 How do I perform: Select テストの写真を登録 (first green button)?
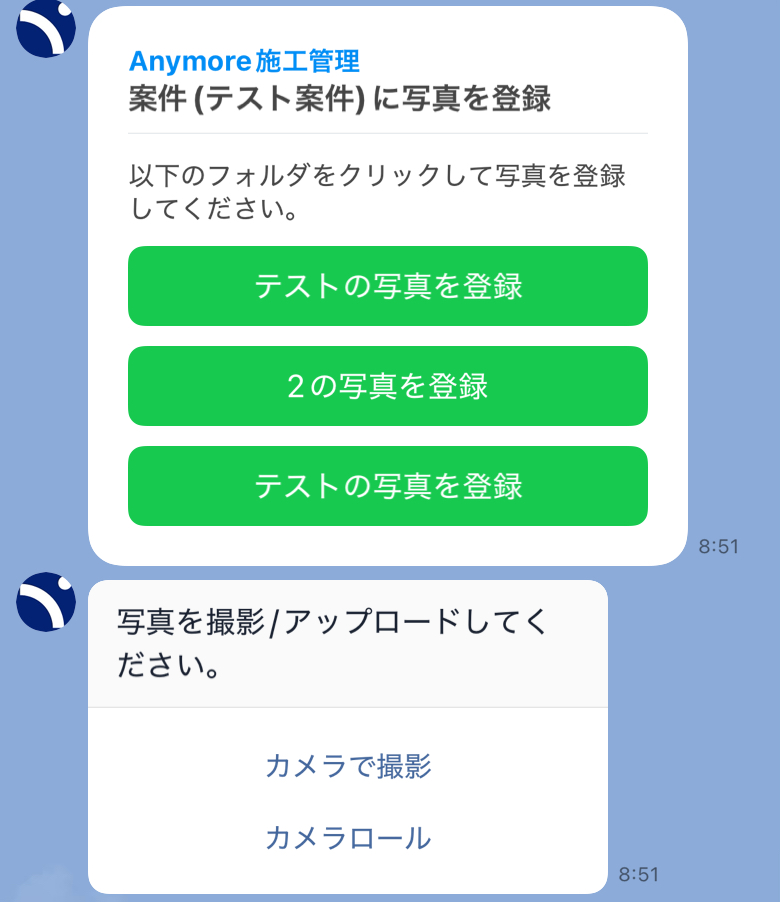point(387,286)
